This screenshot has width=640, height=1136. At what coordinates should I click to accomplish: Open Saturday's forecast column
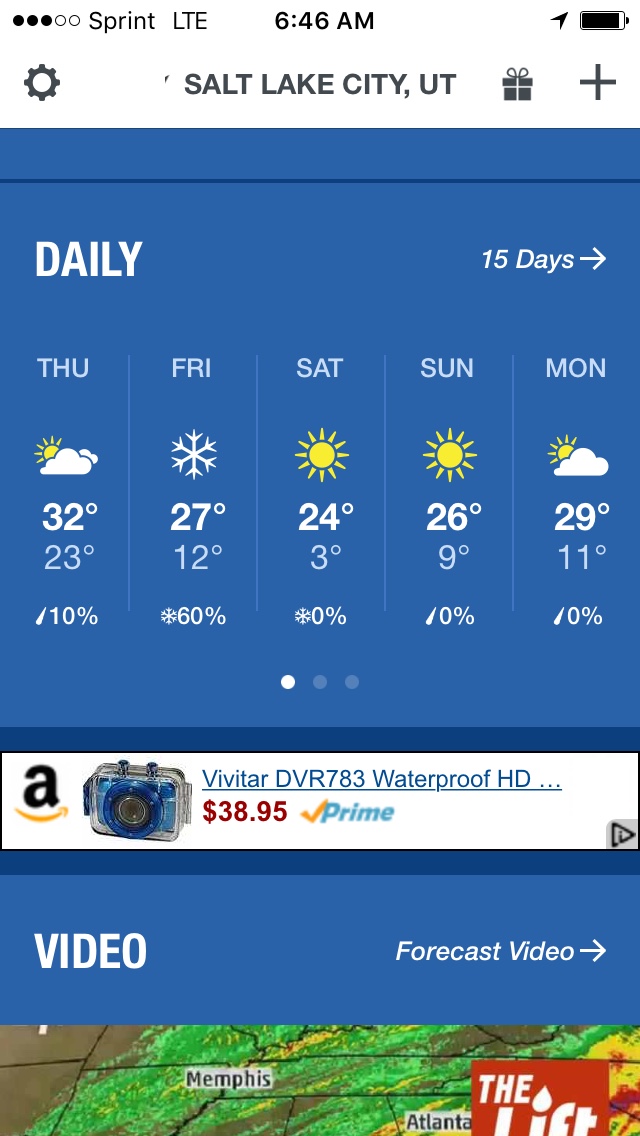pyautogui.click(x=321, y=490)
